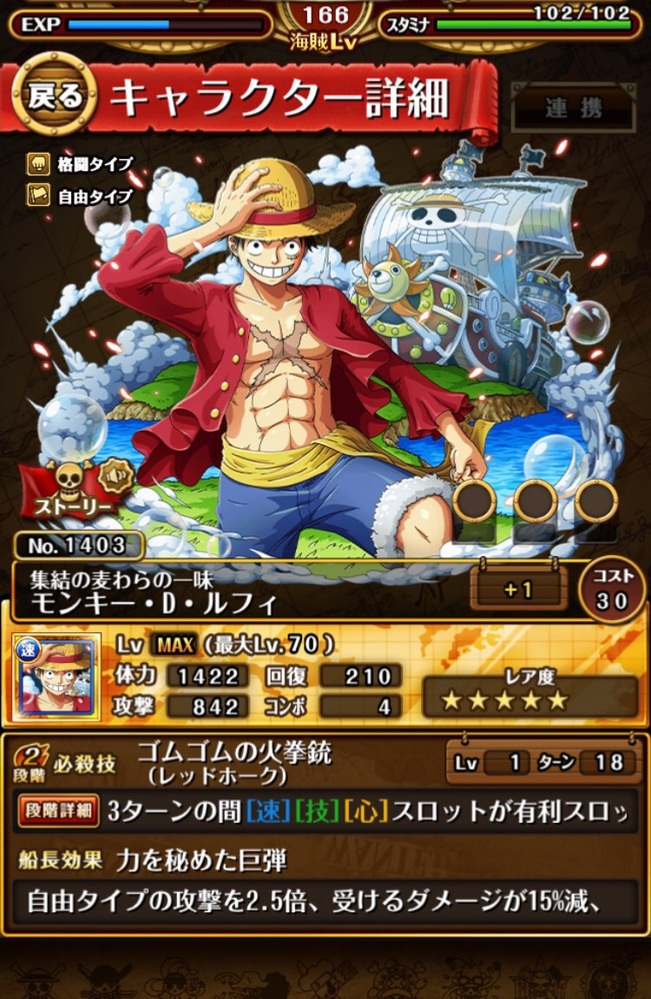Tap the first empty socket slot
The width and height of the screenshot is (651, 999).
click(474, 501)
